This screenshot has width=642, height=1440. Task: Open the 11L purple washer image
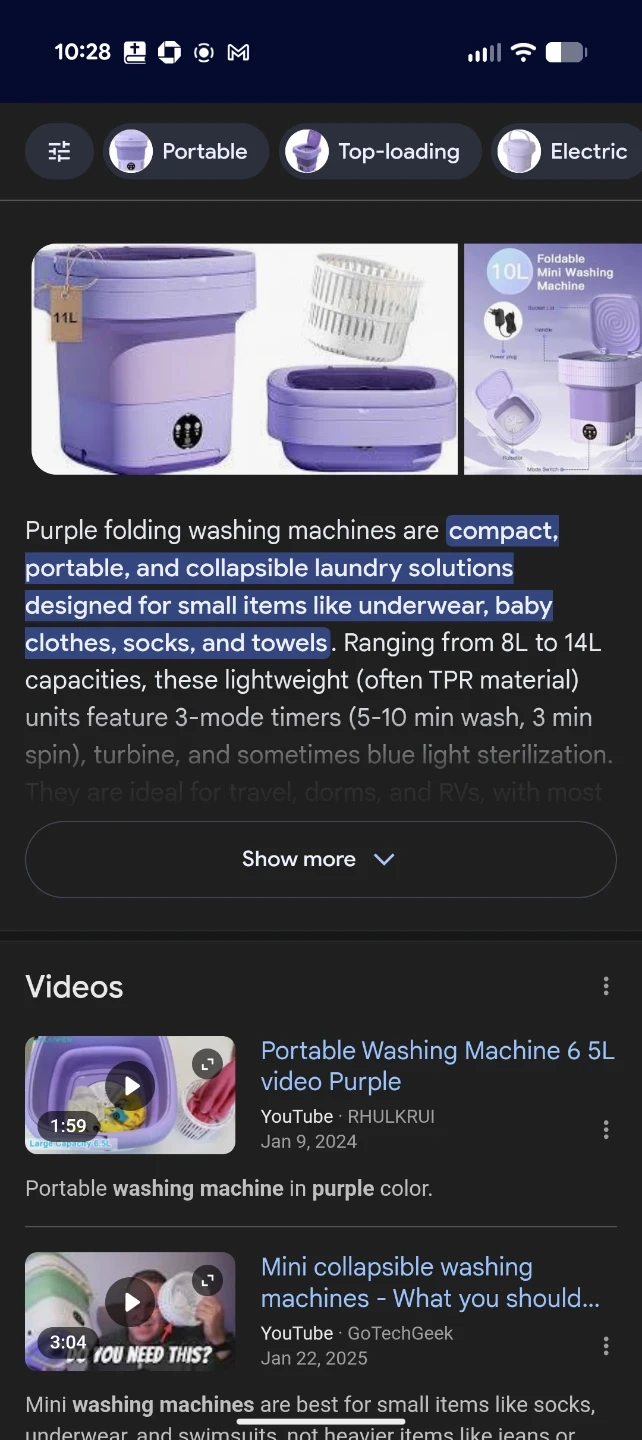pos(244,359)
